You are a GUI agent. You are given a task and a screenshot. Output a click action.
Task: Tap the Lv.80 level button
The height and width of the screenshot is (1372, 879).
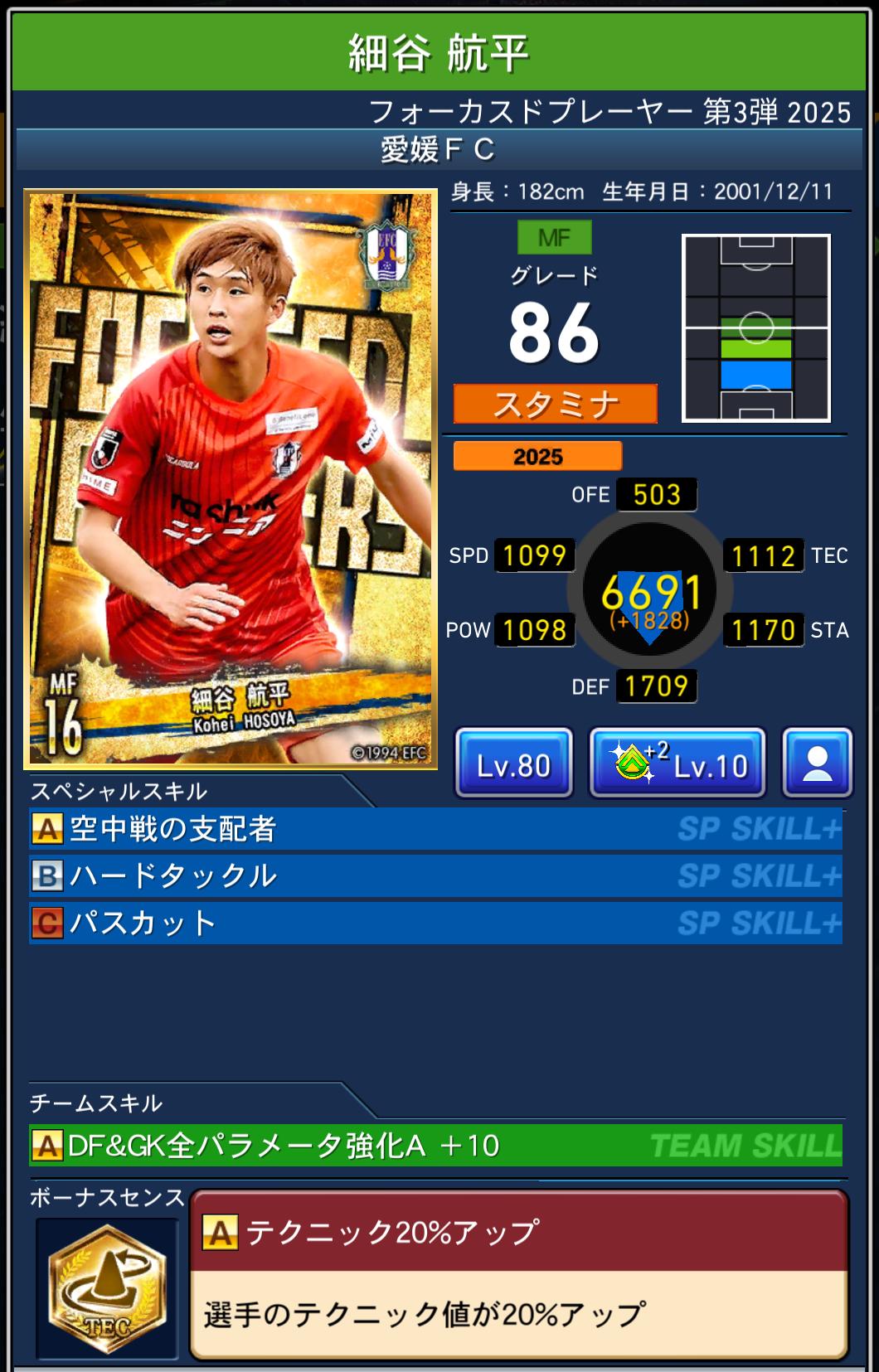[x=513, y=764]
